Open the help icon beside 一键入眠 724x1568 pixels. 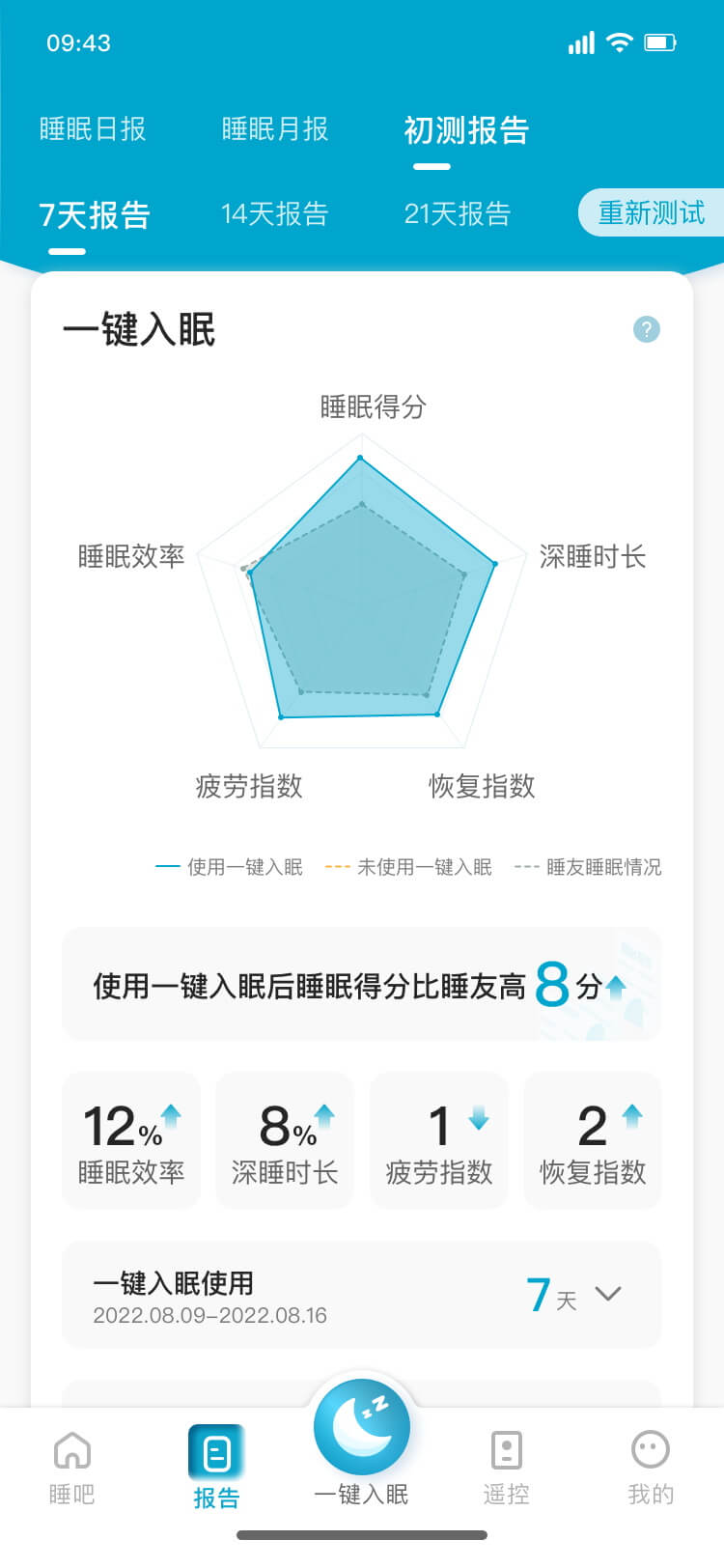(x=646, y=329)
